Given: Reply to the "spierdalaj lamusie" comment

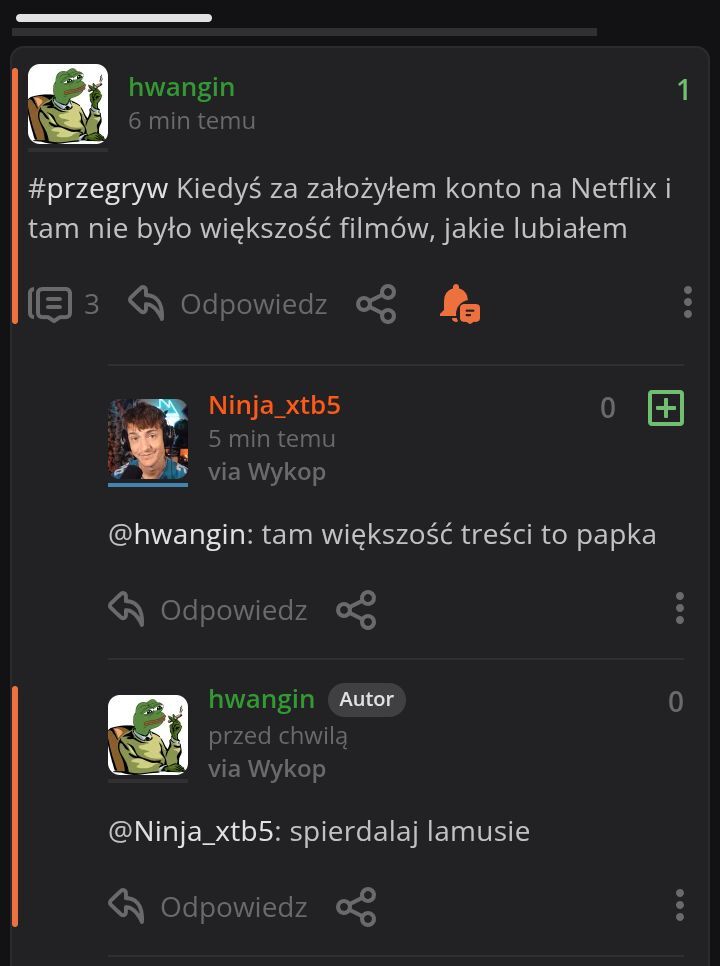Looking at the screenshot, I should point(208,907).
